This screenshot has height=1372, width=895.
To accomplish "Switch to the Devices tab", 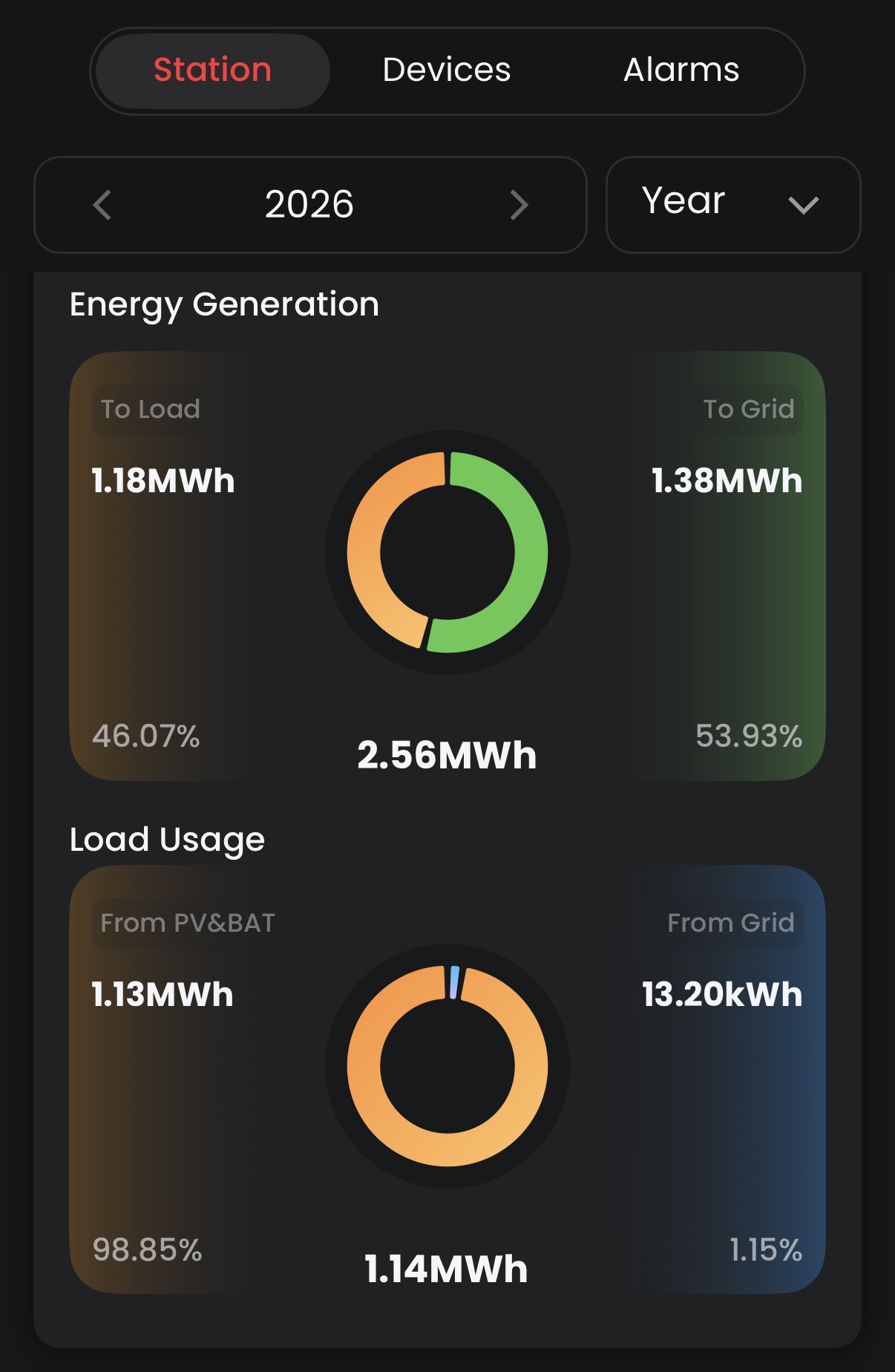I will [446, 70].
